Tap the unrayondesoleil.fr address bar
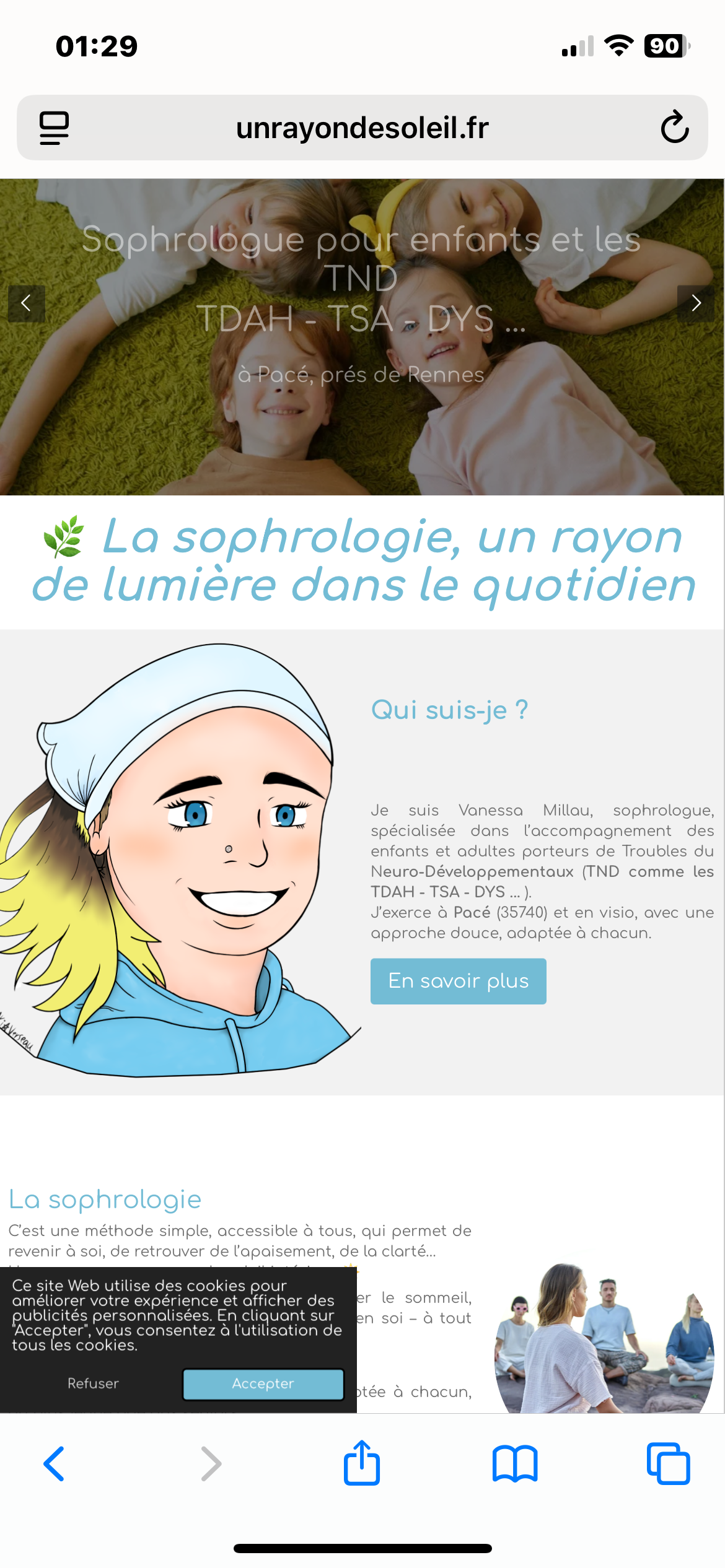The height and width of the screenshot is (1568, 725). [x=362, y=128]
